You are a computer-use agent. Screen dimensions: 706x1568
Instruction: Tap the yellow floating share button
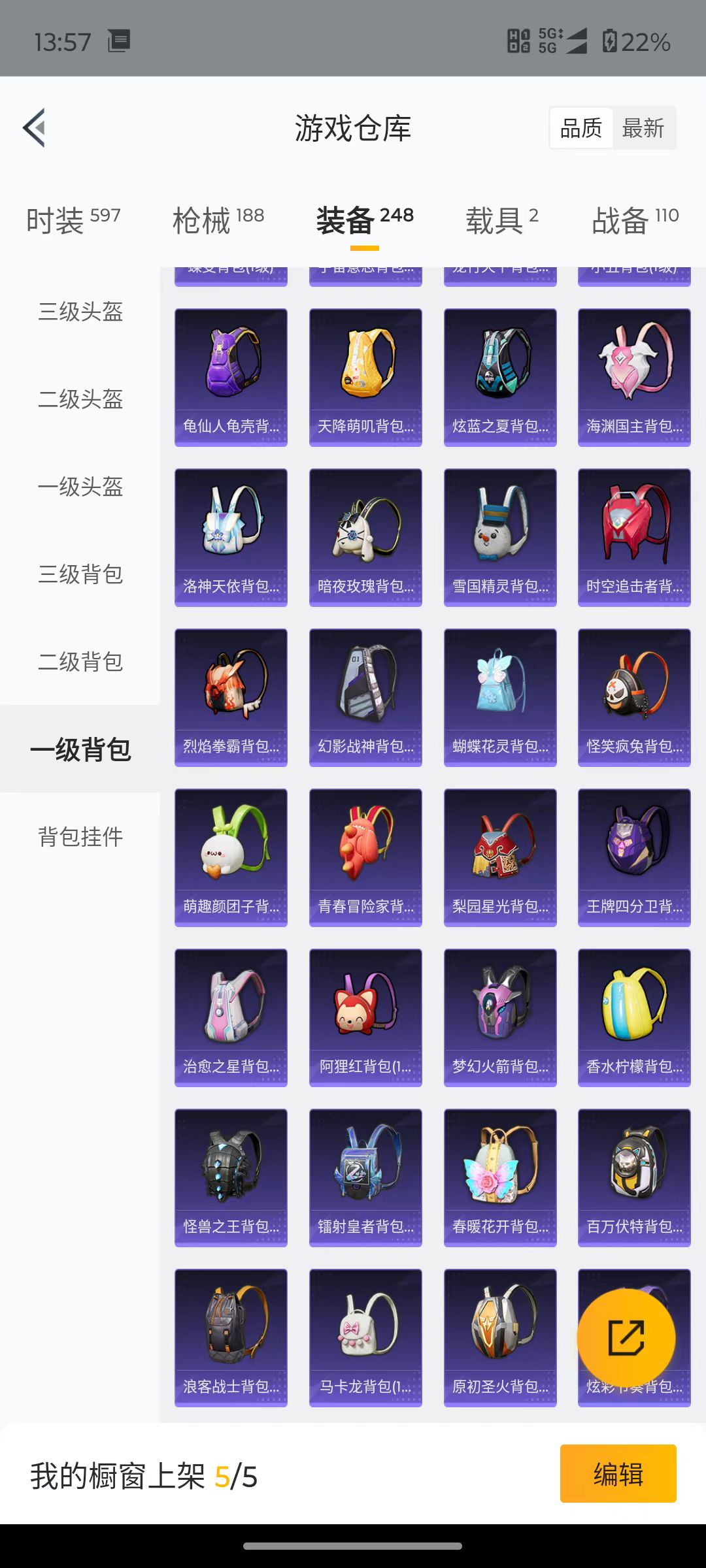626,1338
